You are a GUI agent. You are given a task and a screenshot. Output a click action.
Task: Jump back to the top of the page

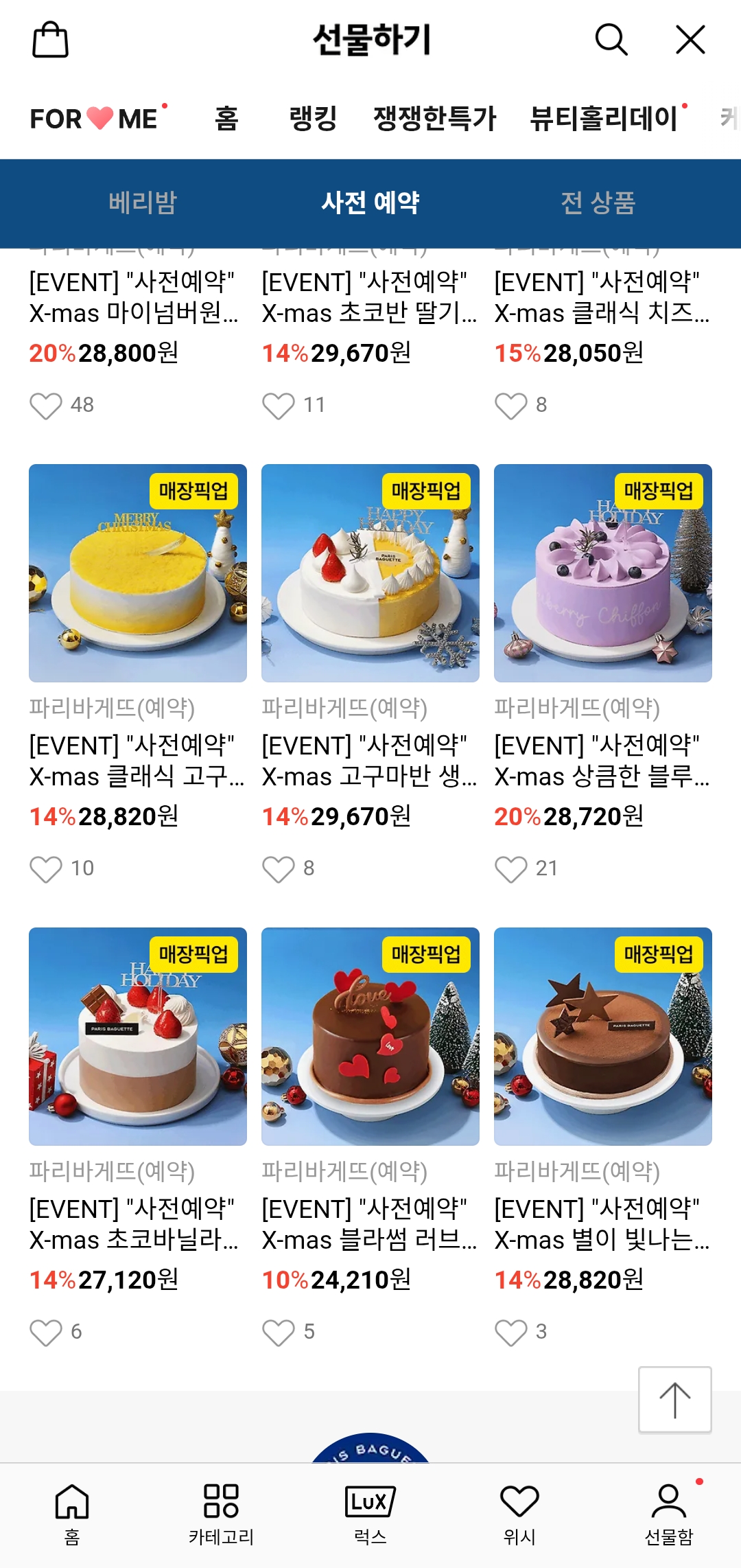674,1400
